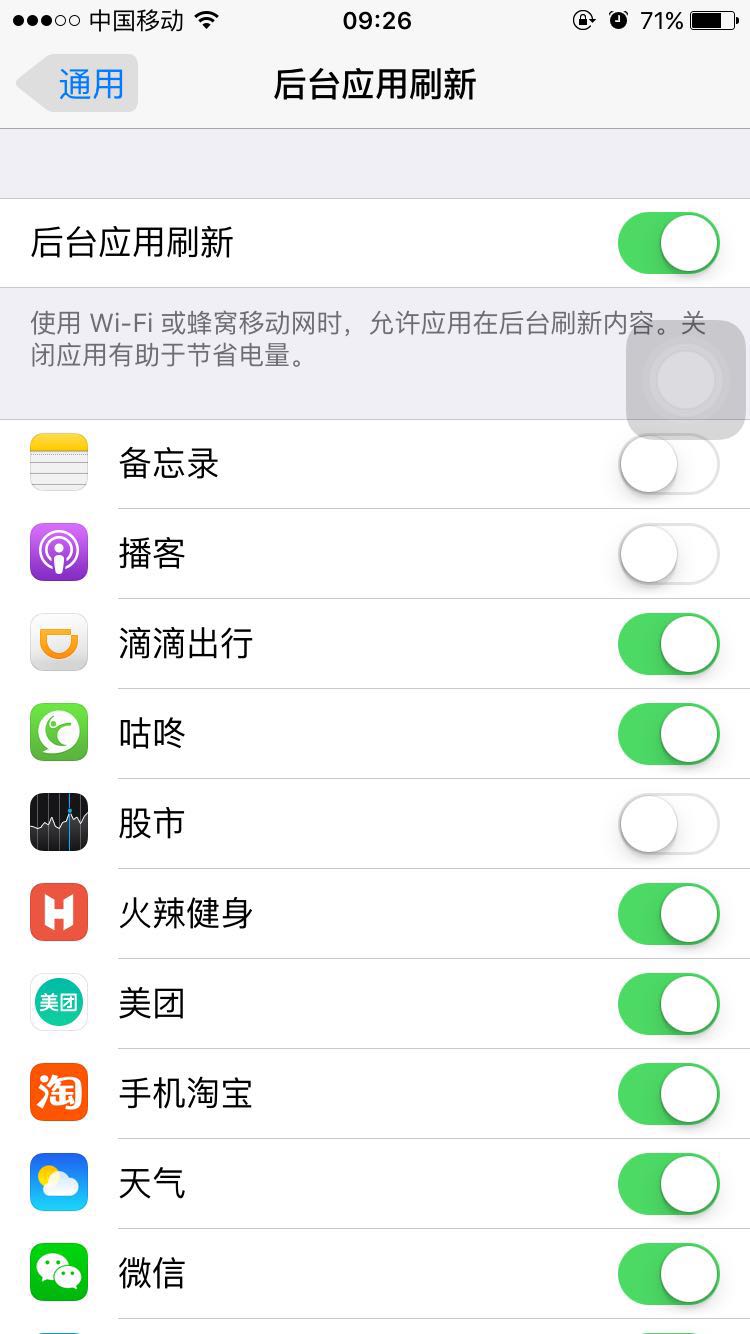
Task: Tap the Weather (天气) app icon
Action: 58,1183
